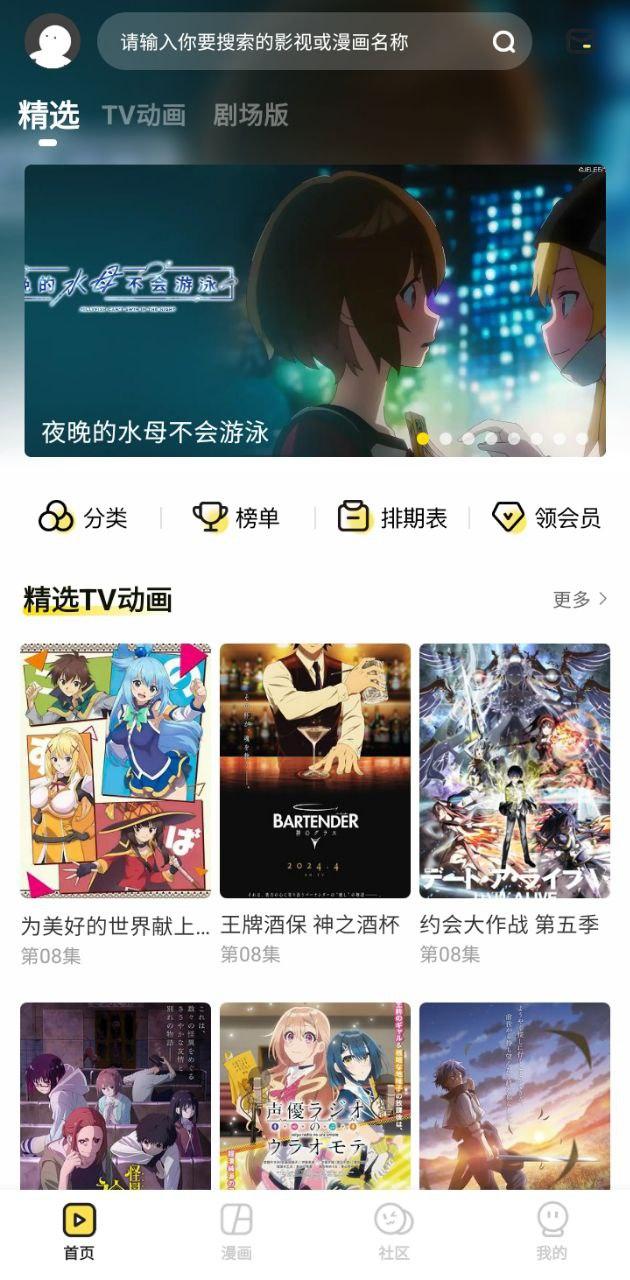Open the messages inbox icon
The height and width of the screenshot is (1280, 630).
(580, 42)
